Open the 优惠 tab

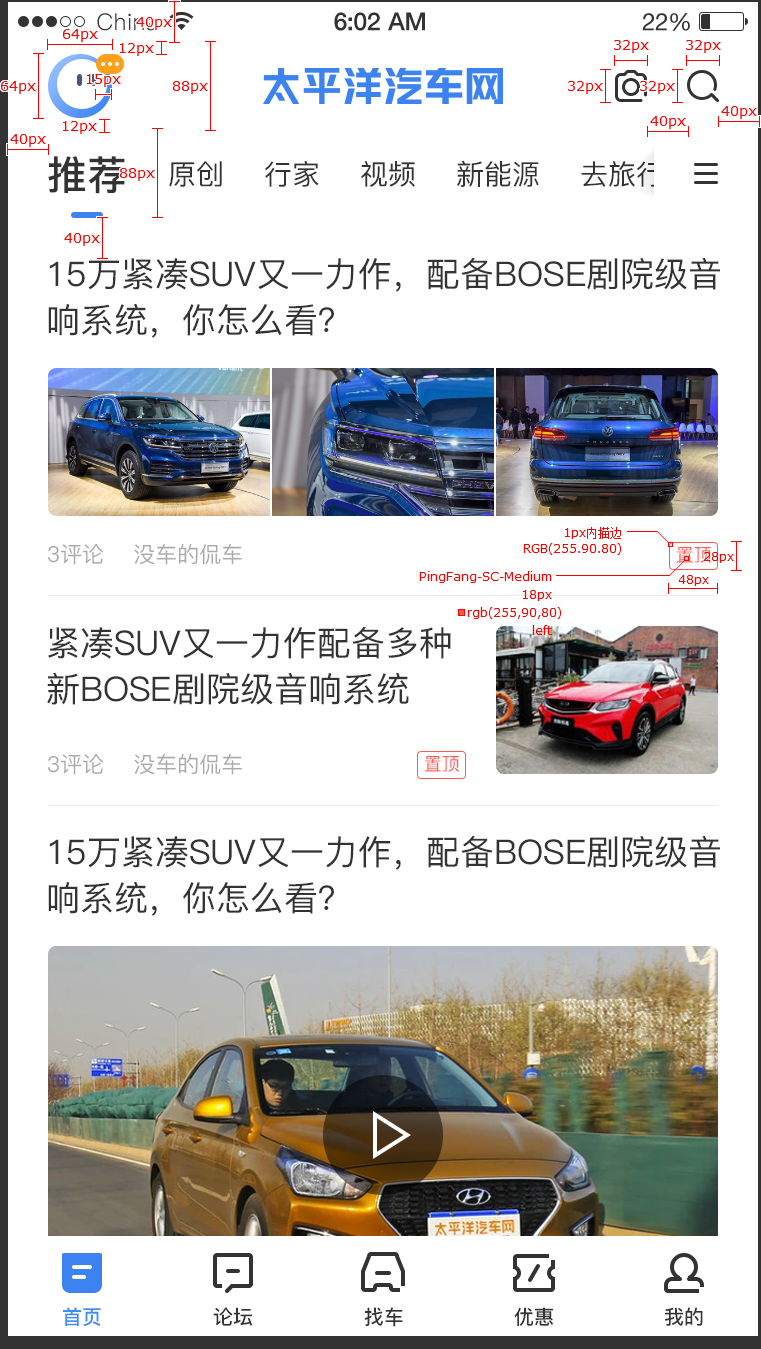(x=534, y=1290)
